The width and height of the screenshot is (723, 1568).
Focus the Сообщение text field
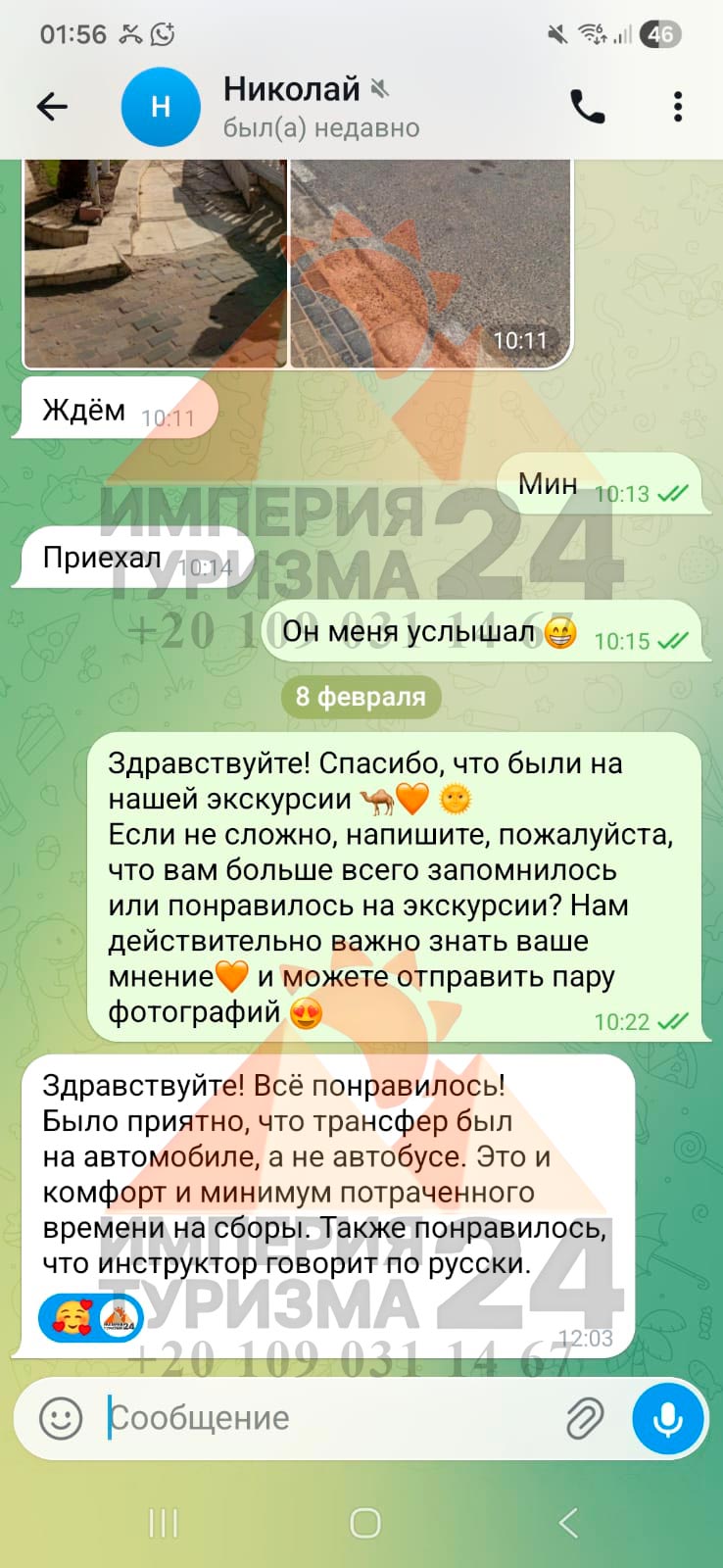(x=323, y=1418)
